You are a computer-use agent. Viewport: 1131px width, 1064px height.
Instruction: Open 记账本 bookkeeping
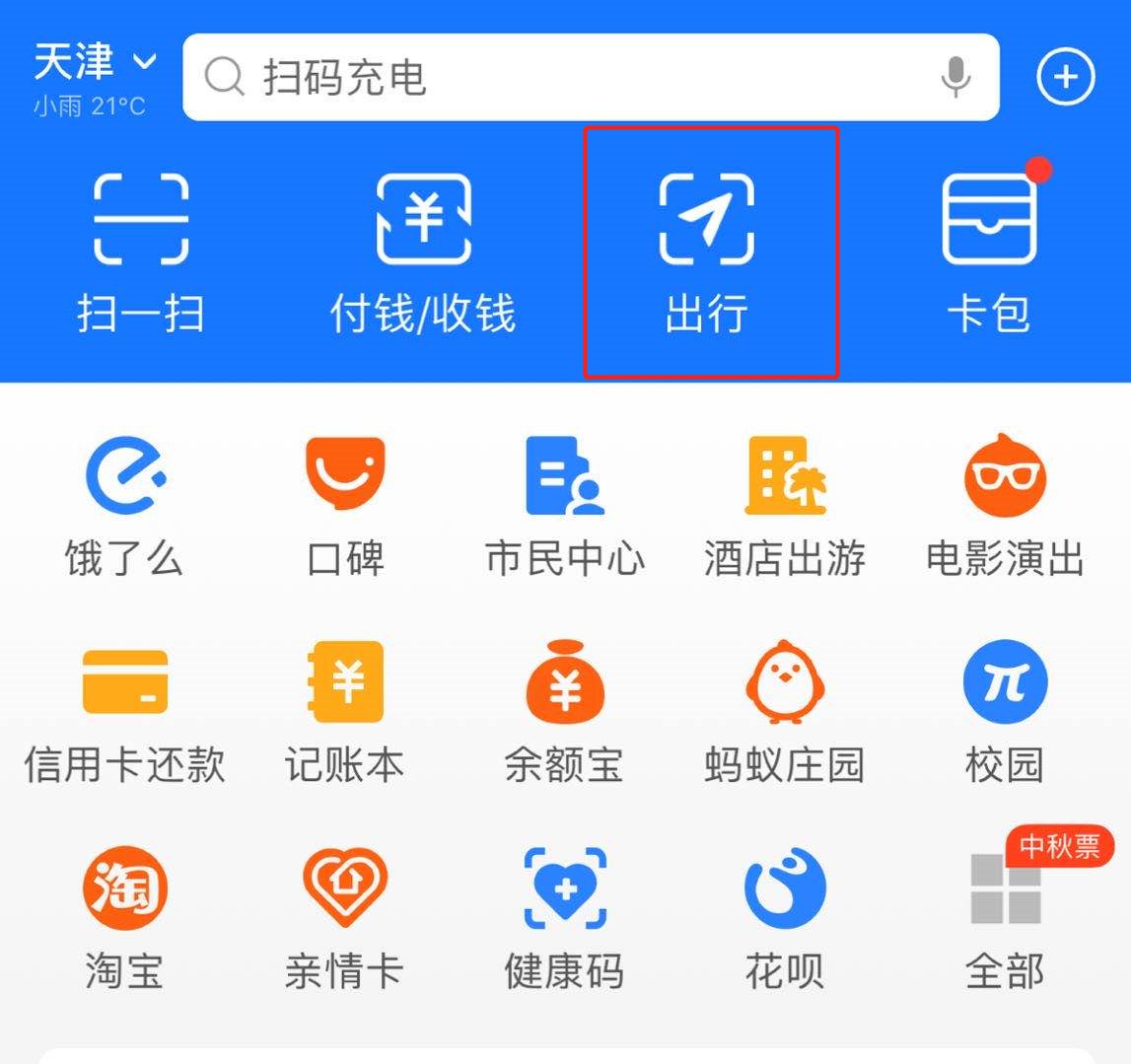[345, 711]
